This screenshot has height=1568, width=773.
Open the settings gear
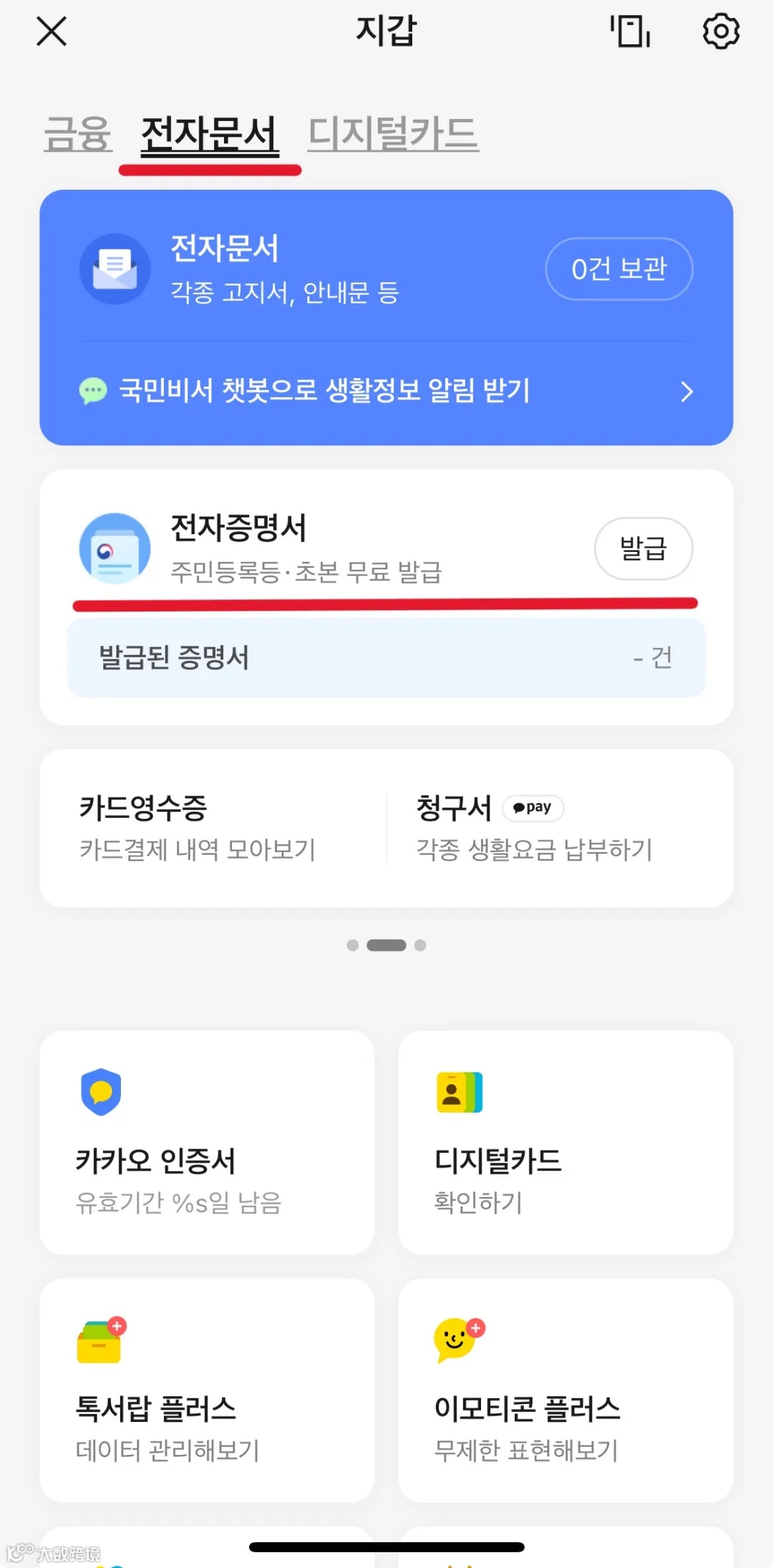pyautogui.click(x=721, y=31)
